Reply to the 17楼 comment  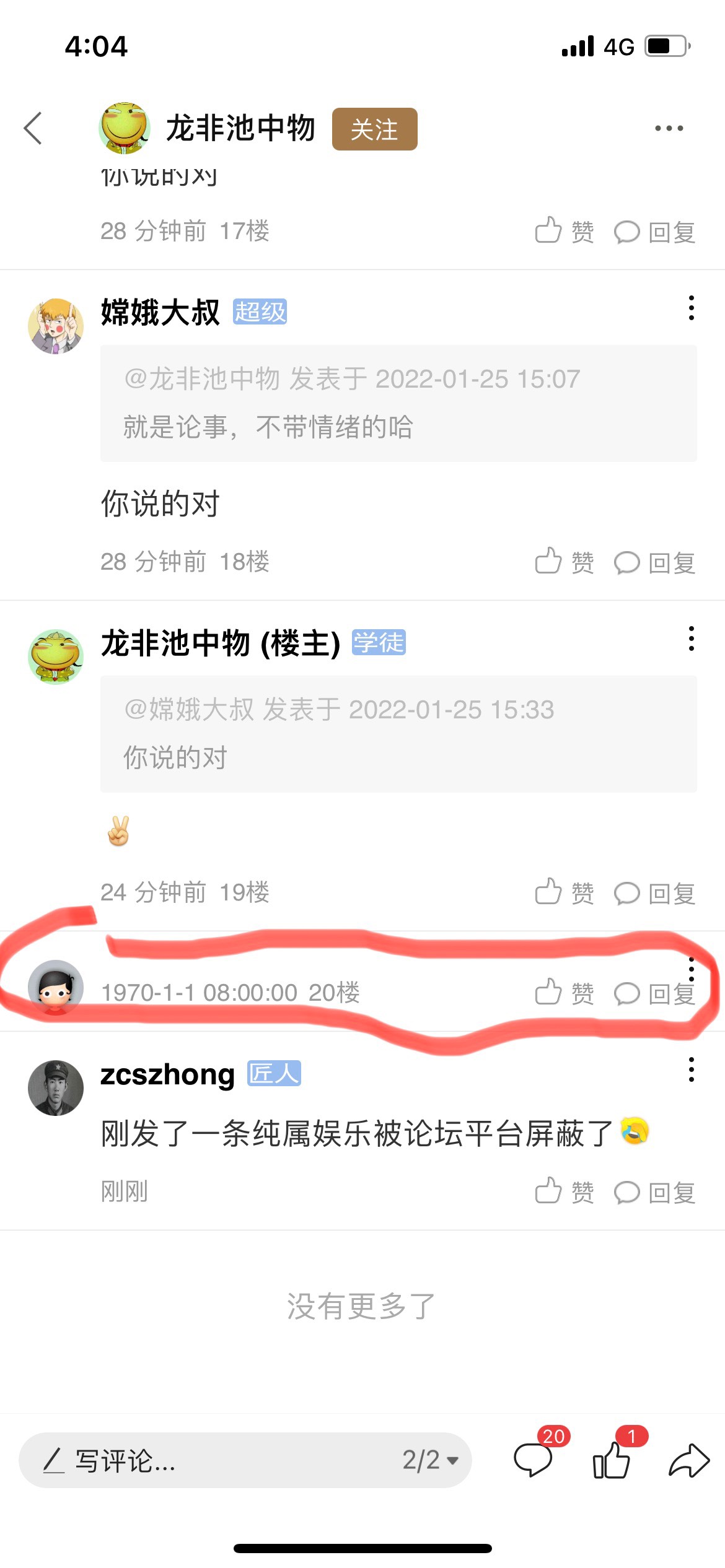[x=654, y=232]
